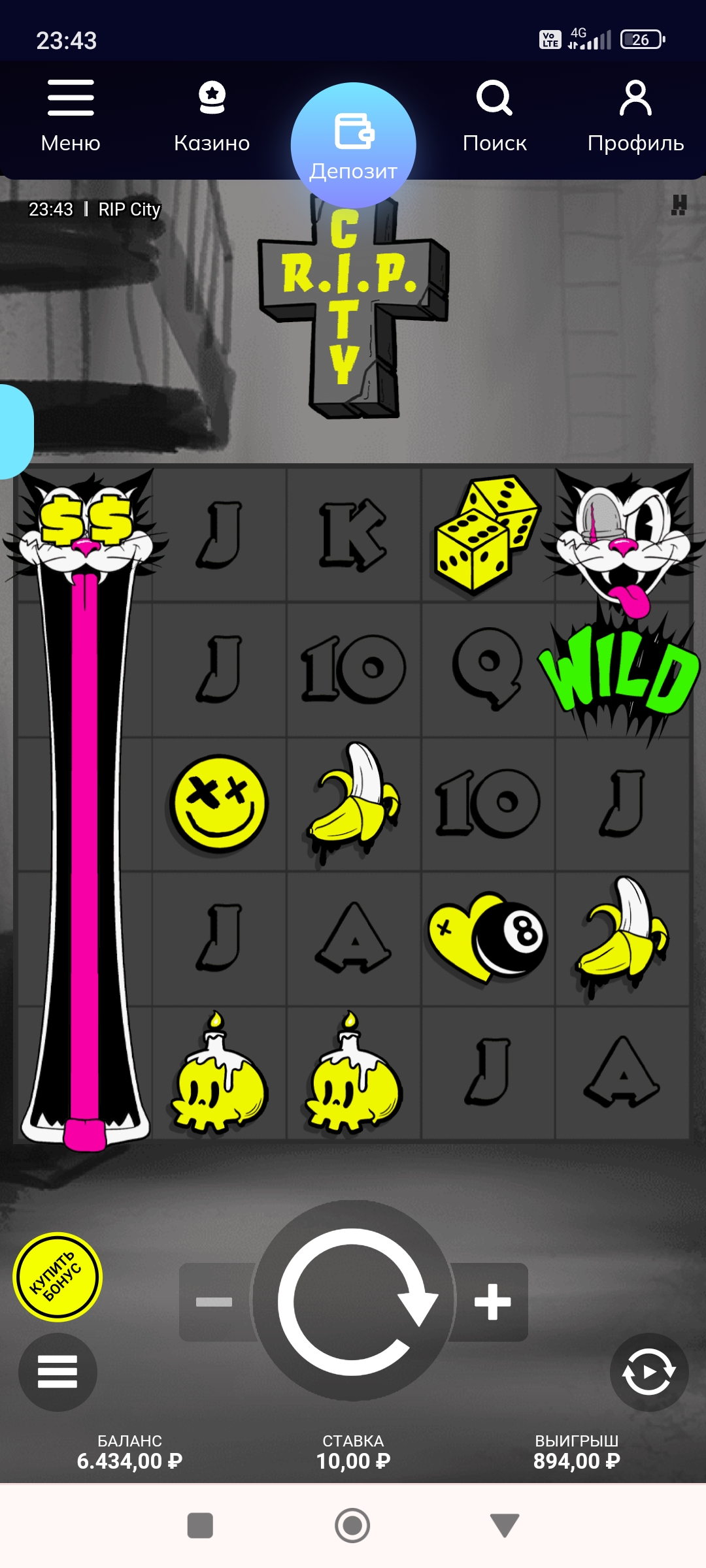Screen dimensions: 706x1568
Task: Open Поиск search
Action: [x=494, y=116]
